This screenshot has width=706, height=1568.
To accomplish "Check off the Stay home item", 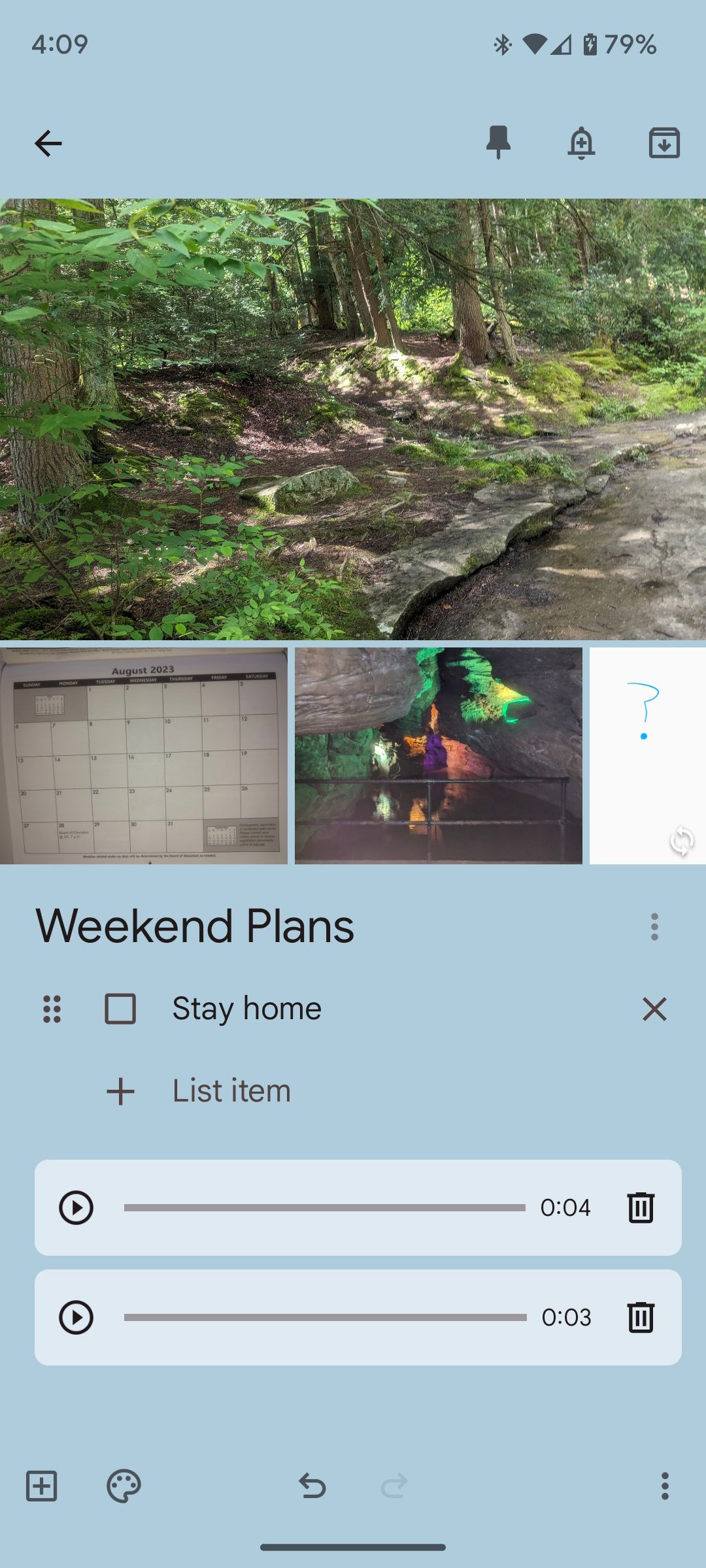I will click(x=120, y=1009).
